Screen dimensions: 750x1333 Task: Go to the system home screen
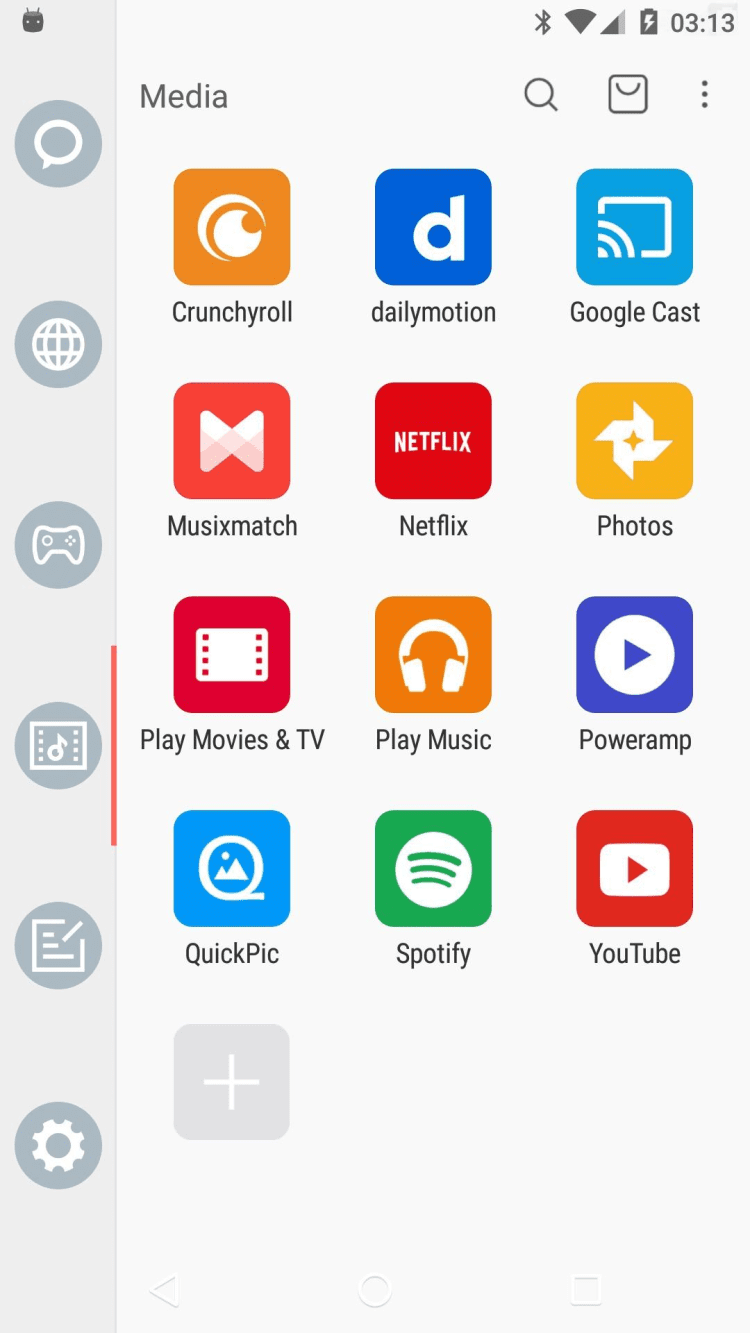pos(375,1291)
